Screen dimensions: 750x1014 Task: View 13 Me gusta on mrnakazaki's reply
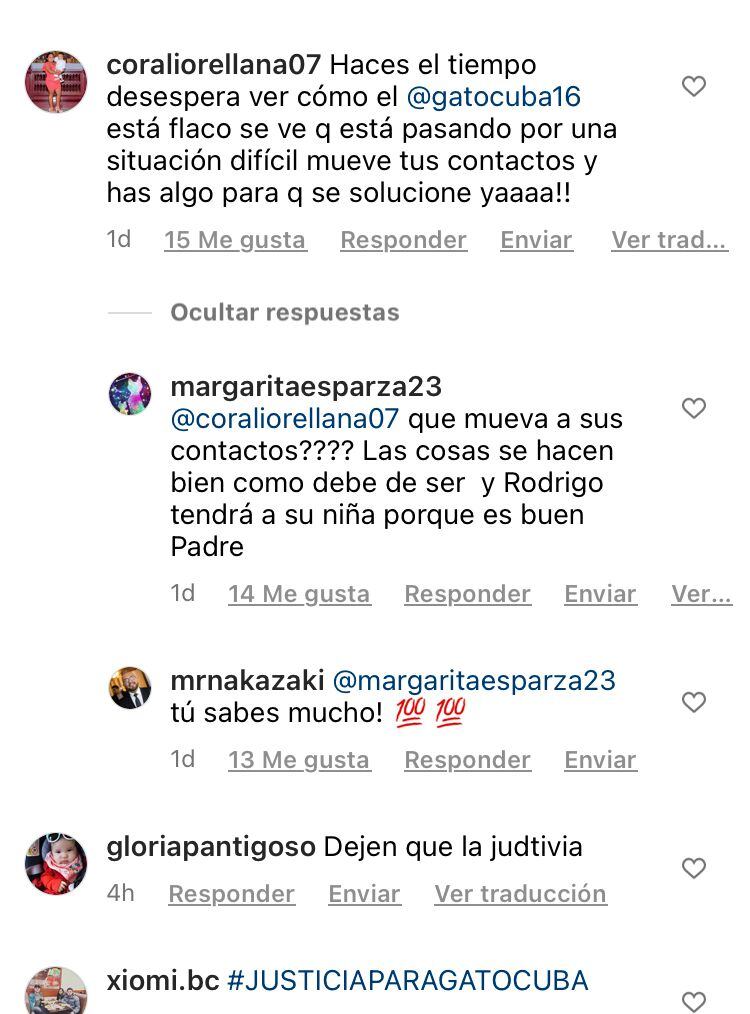point(299,760)
